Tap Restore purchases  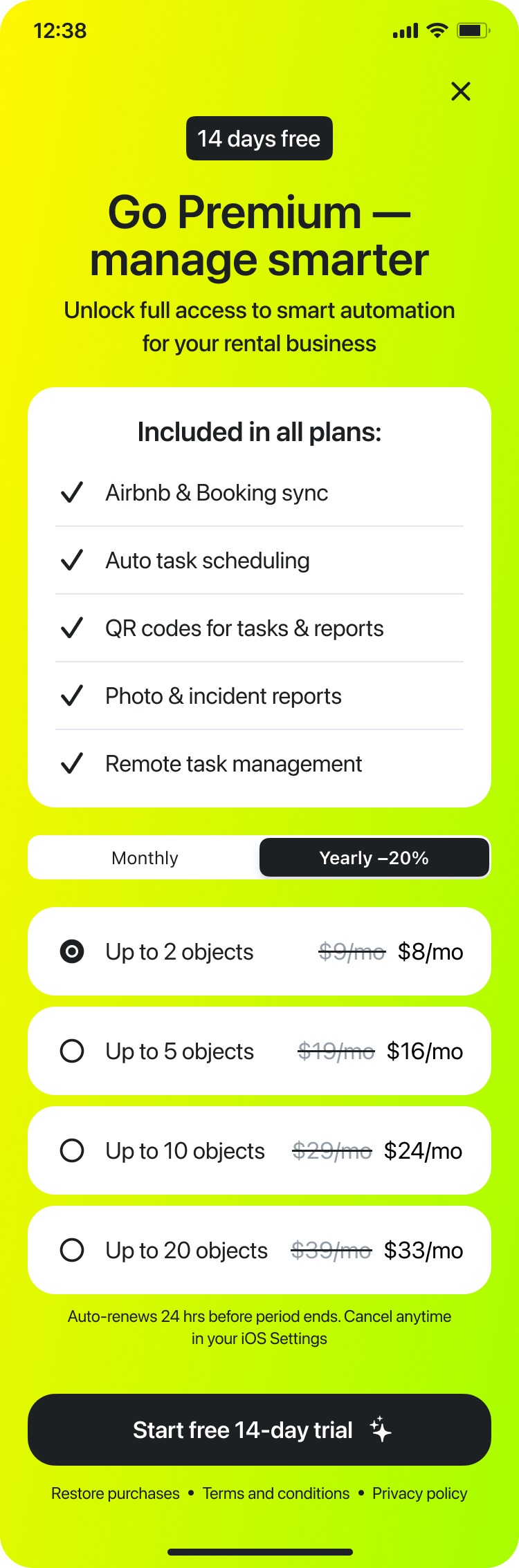point(116,1493)
